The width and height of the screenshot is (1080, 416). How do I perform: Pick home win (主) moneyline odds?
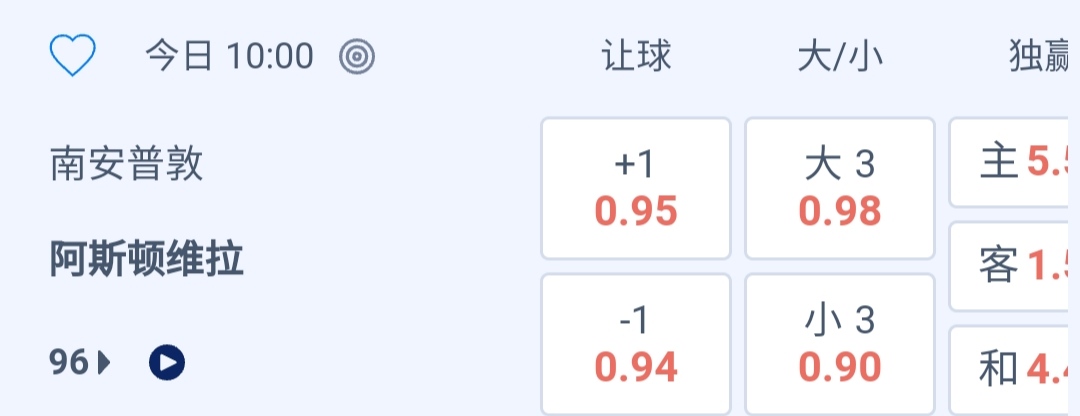coord(1014,162)
